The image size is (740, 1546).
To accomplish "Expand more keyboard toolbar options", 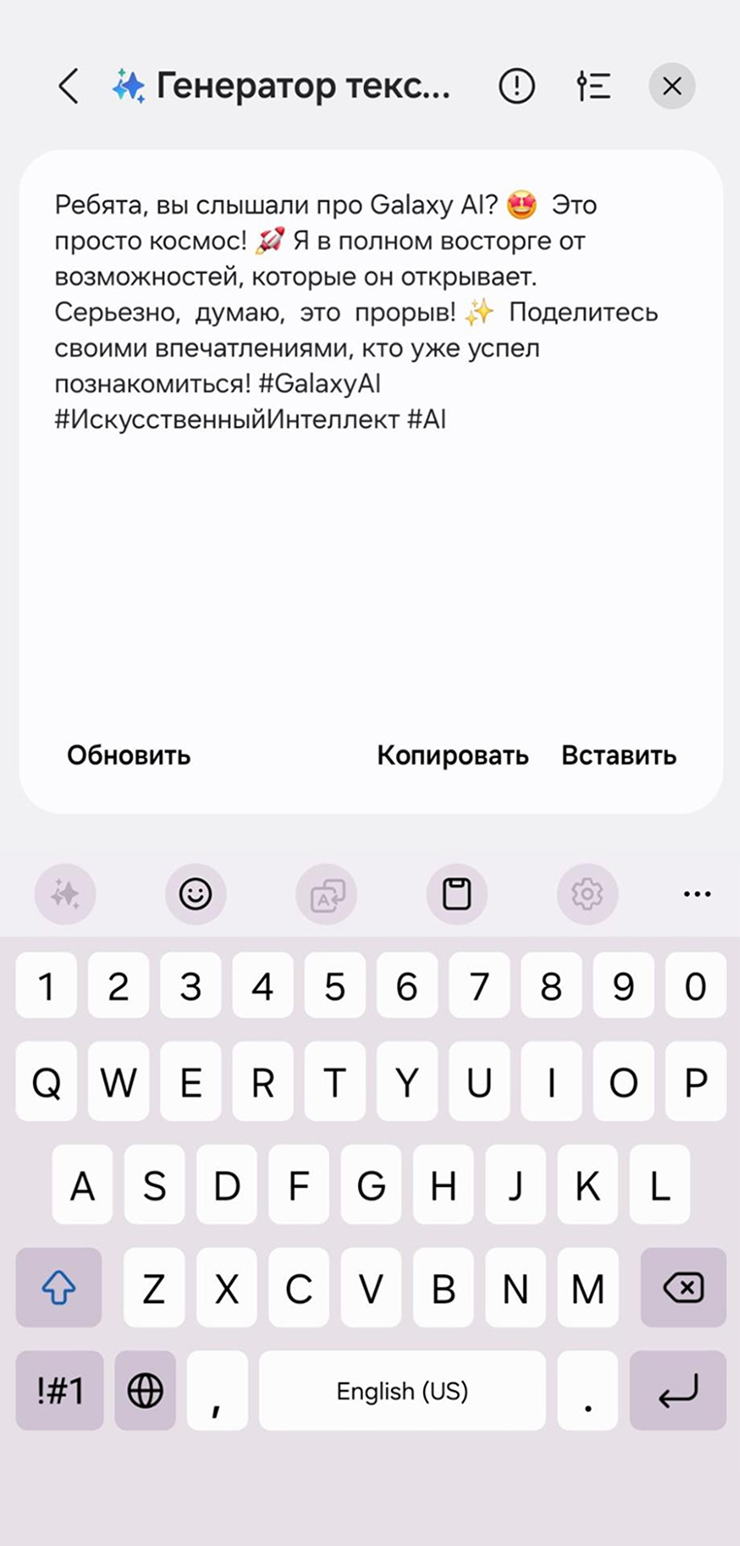I will 697,894.
